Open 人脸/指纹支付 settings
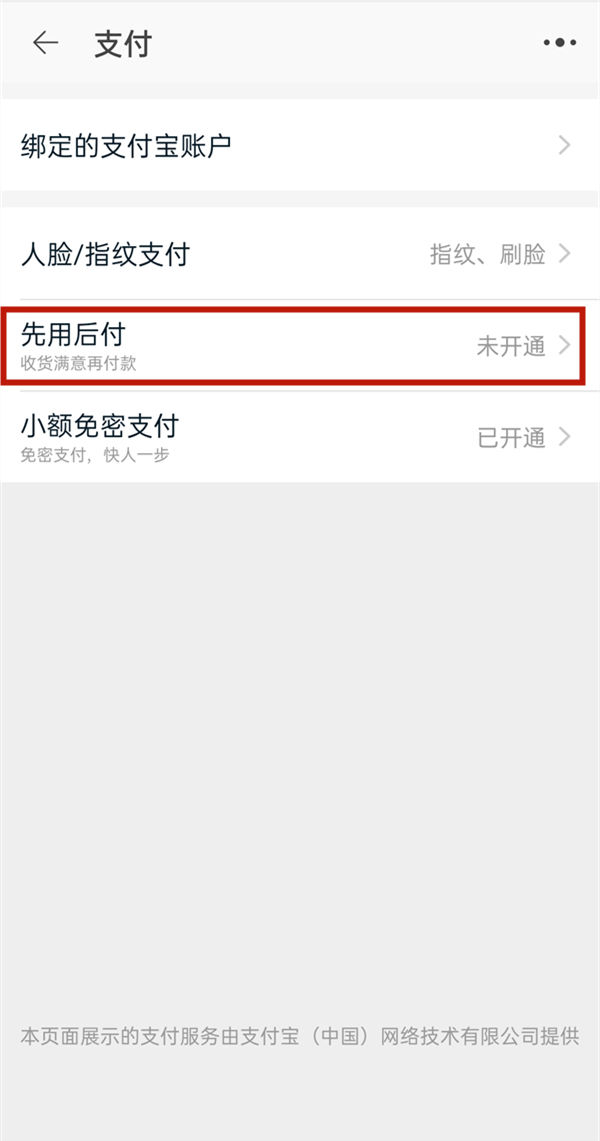Screen dimensions: 600x1141 (300, 254)
